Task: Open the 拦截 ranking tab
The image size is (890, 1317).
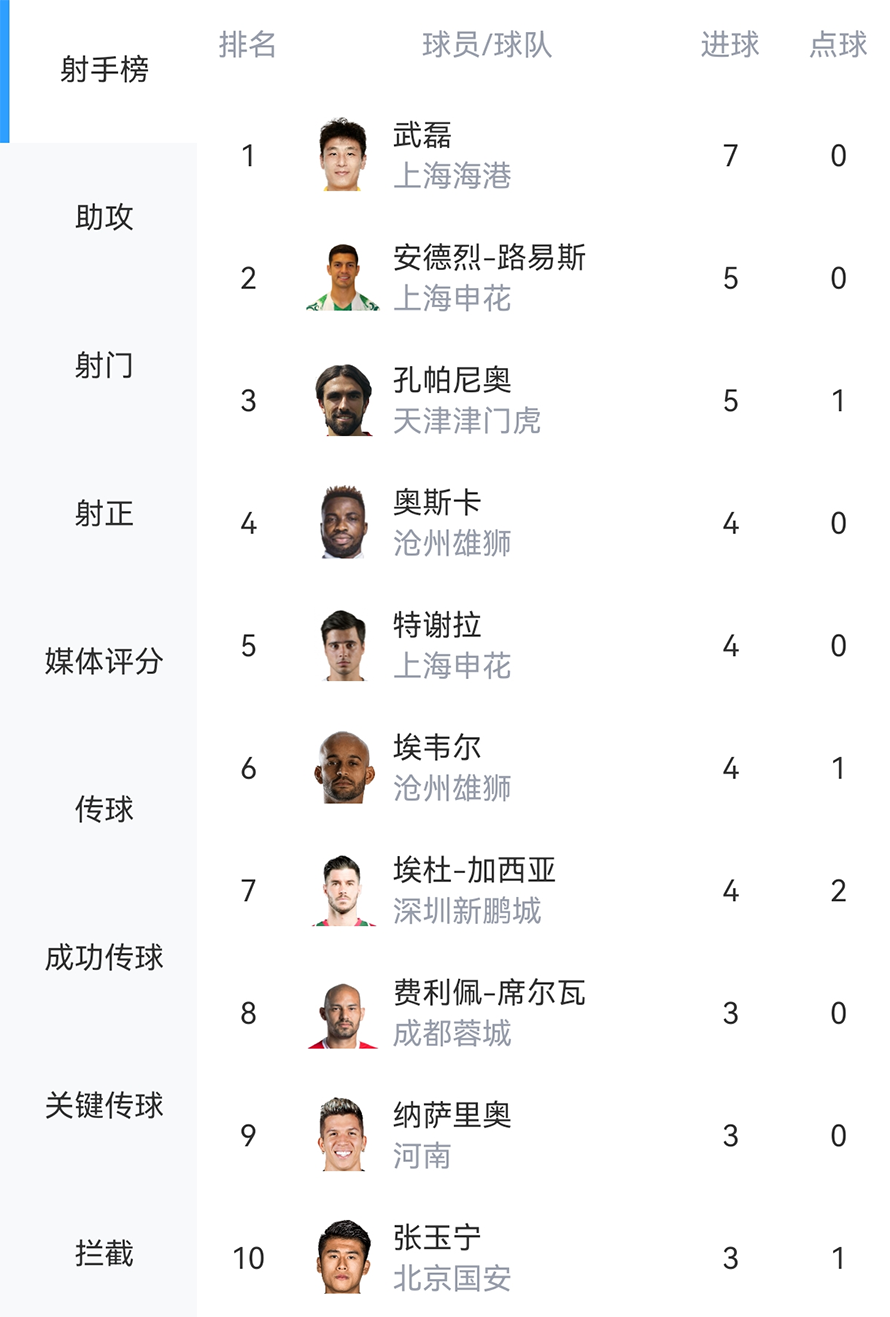Action: [104, 1253]
